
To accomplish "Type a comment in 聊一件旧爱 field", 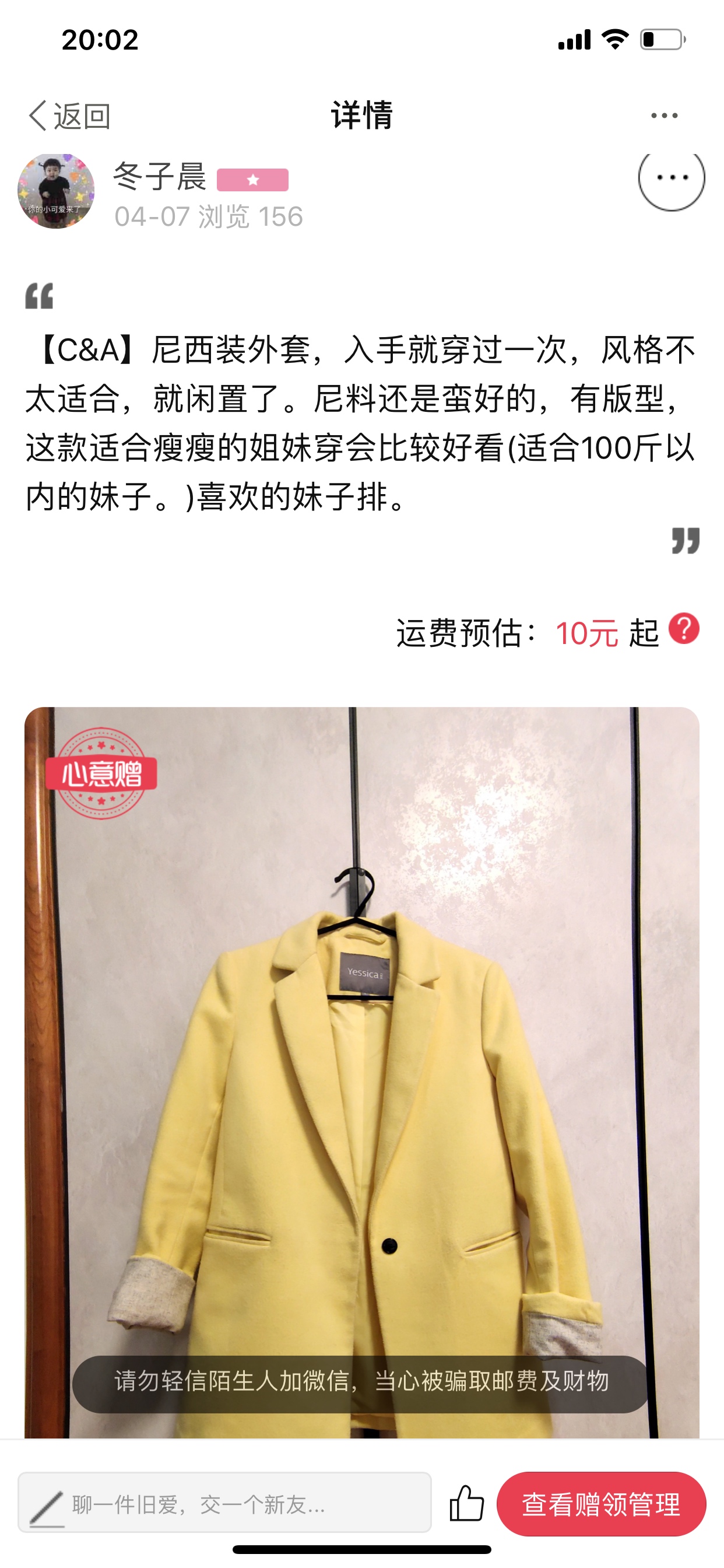I will [x=224, y=1504].
